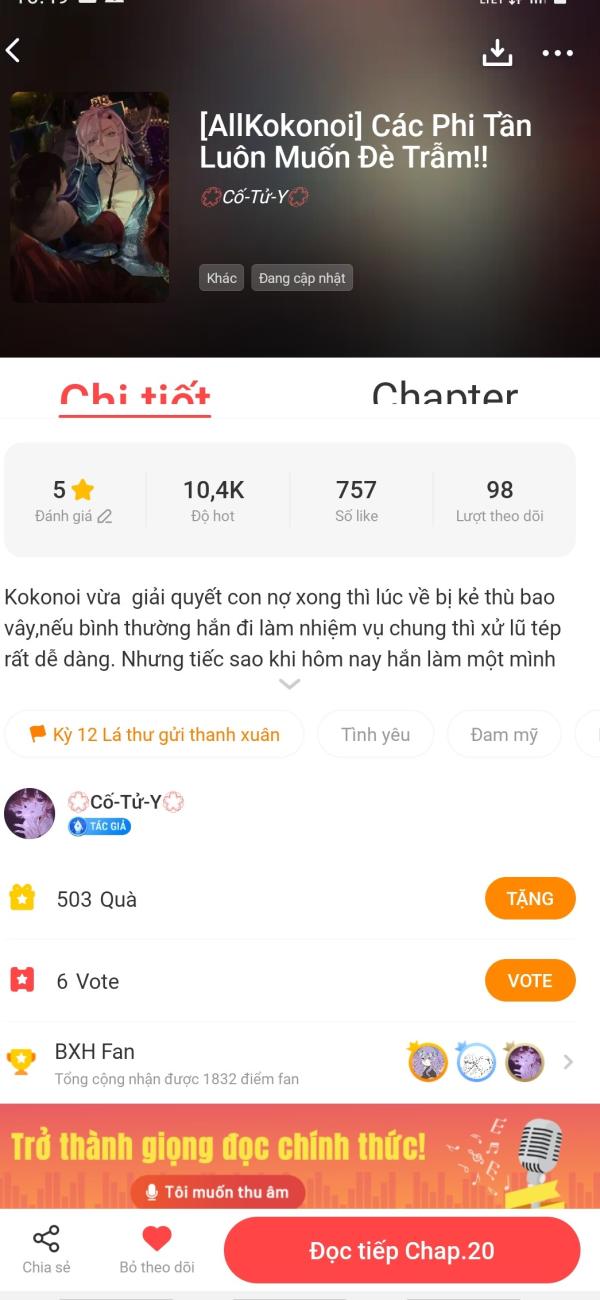Expand the full story description
This screenshot has width=600, height=1300.
pos(289,684)
